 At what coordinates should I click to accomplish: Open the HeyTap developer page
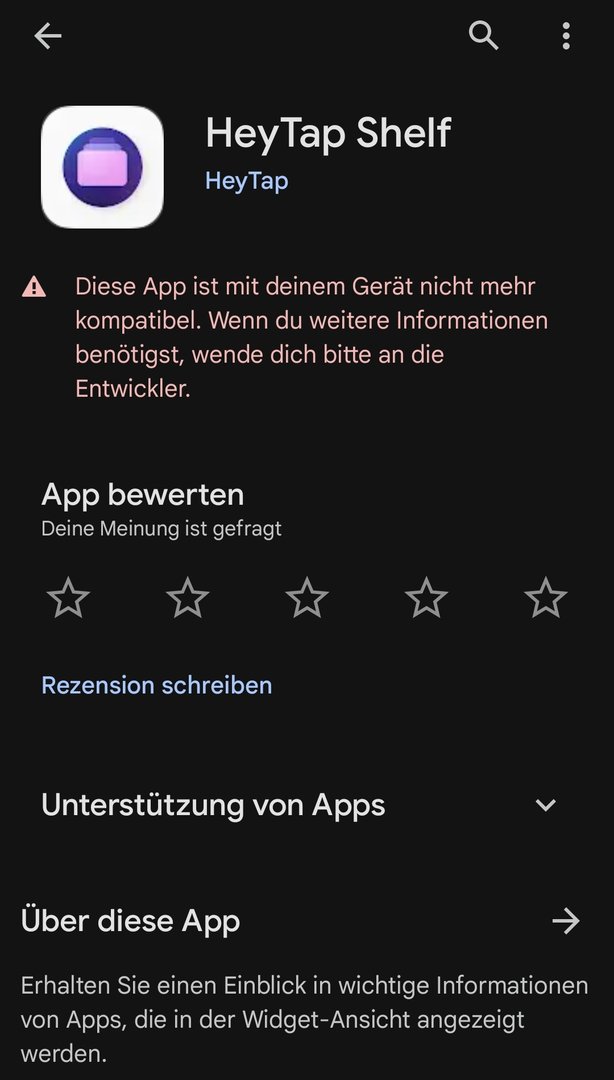tap(246, 181)
